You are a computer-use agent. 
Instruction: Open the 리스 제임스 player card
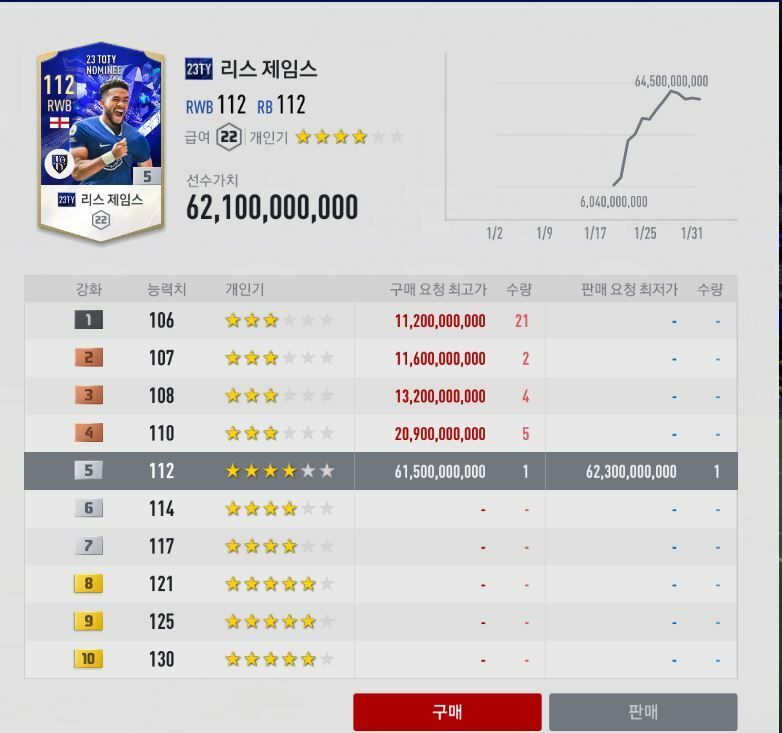[x=100, y=140]
